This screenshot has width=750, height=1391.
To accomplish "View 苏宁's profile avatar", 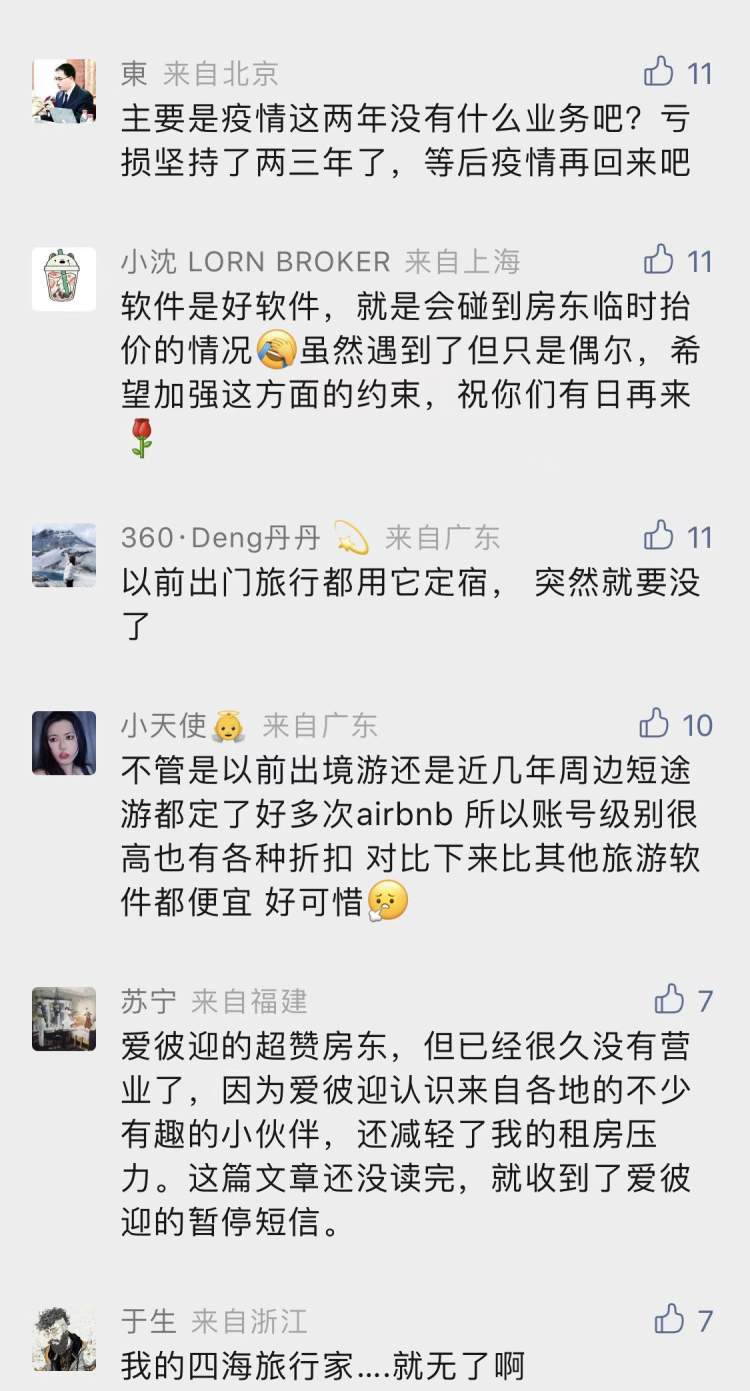I will click(64, 1019).
